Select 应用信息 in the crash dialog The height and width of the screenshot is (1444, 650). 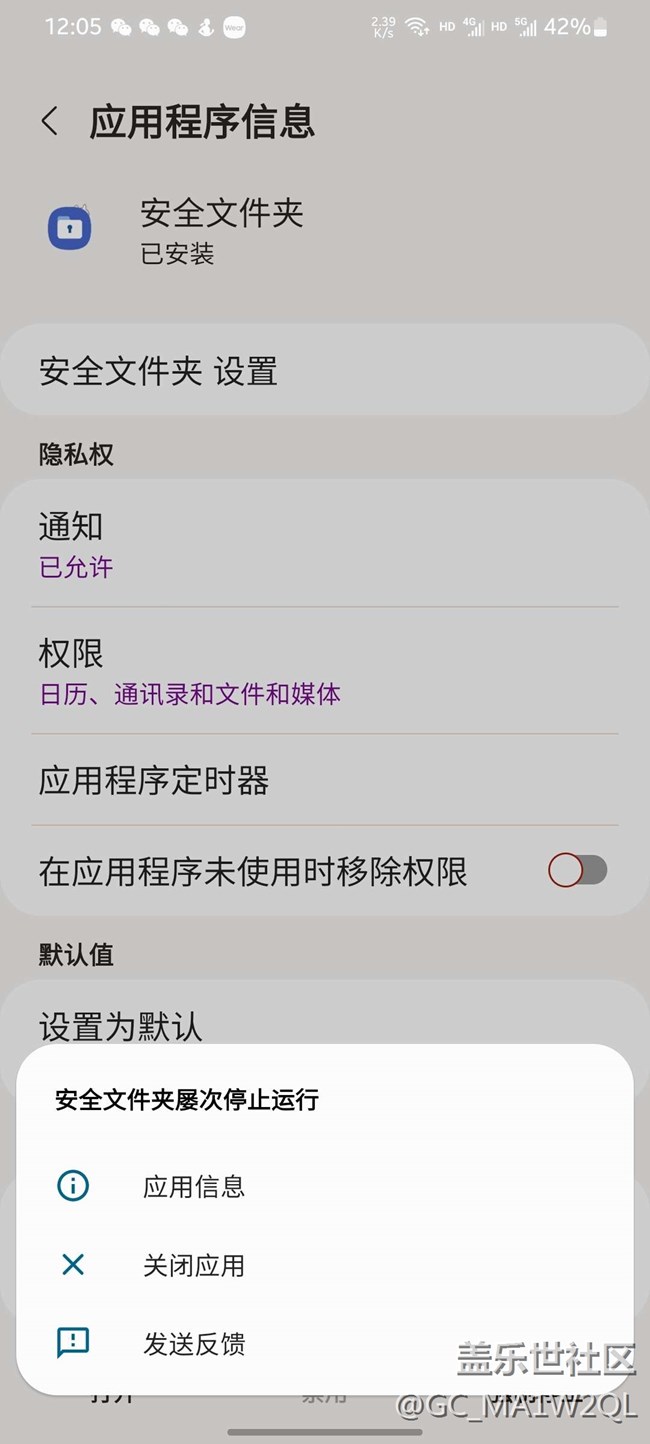tap(194, 1187)
